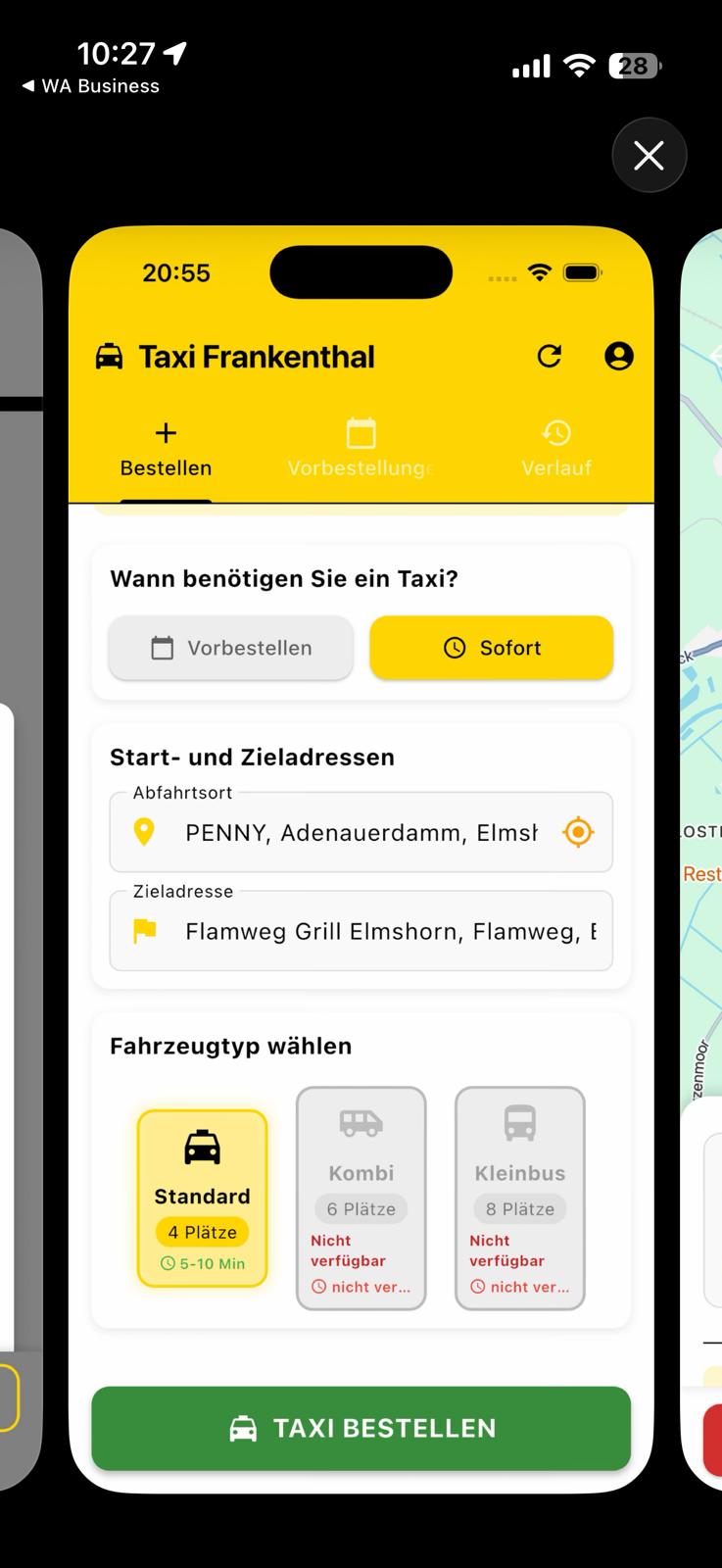Click the Kombi van icon
Screen dimensions: 722x1568
(361, 1123)
